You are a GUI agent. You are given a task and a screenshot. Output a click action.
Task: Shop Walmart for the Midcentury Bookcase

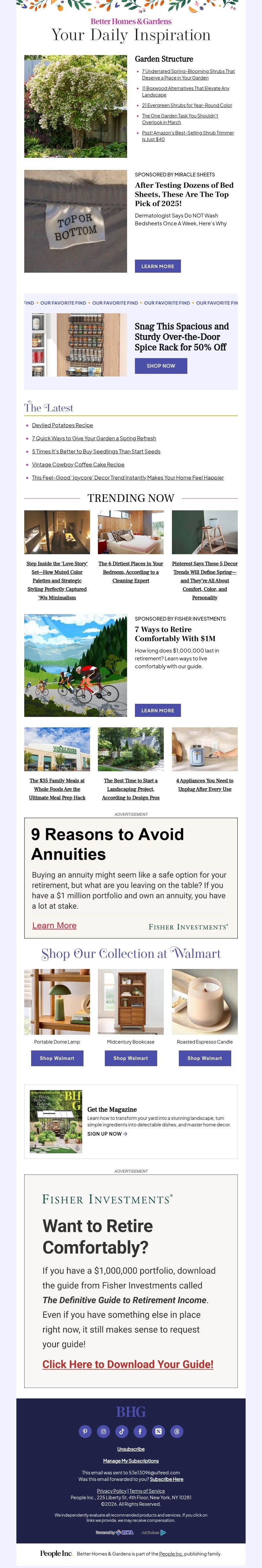coord(130,1058)
